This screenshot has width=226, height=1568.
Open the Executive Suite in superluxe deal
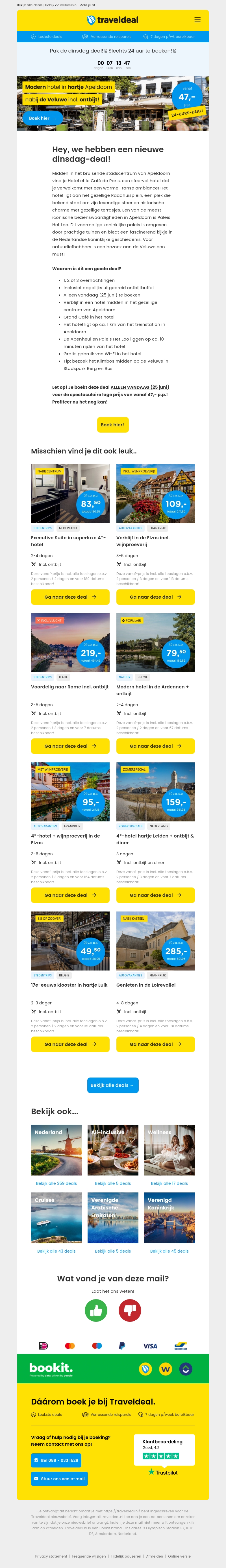pyautogui.click(x=70, y=597)
